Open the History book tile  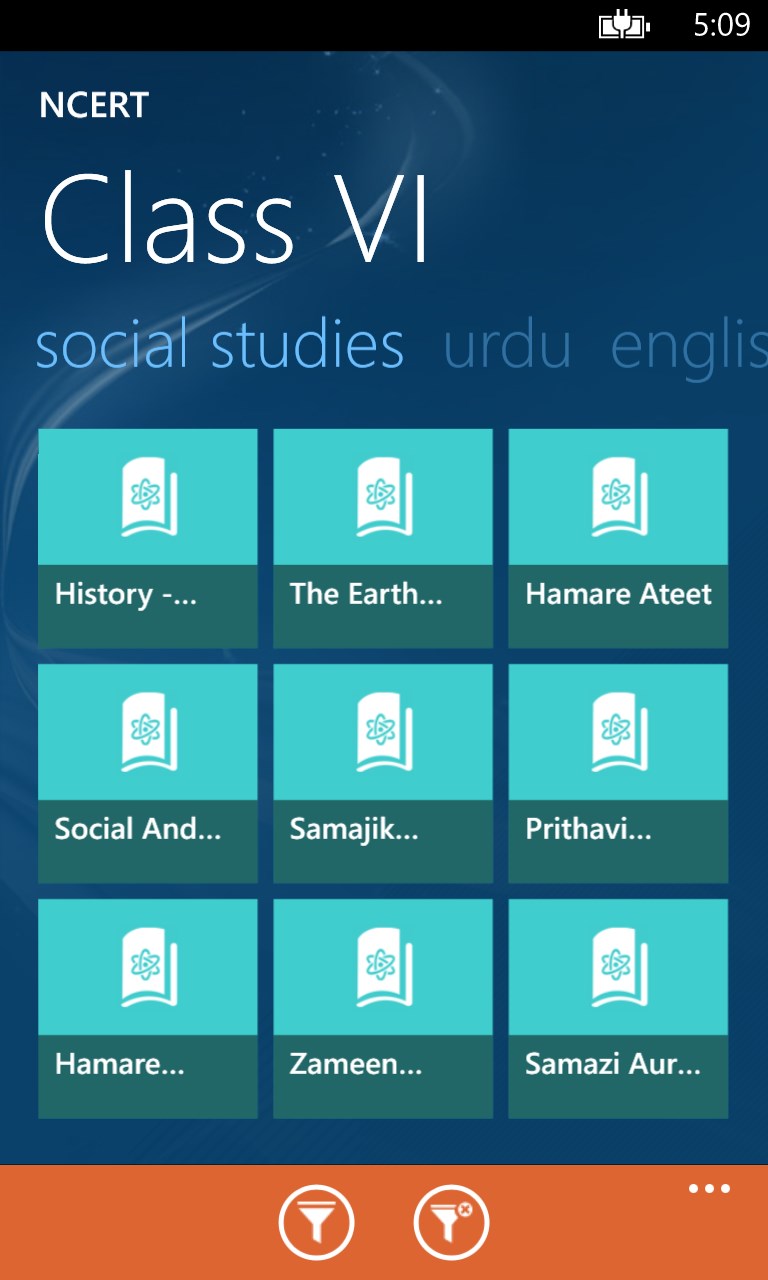pos(148,538)
